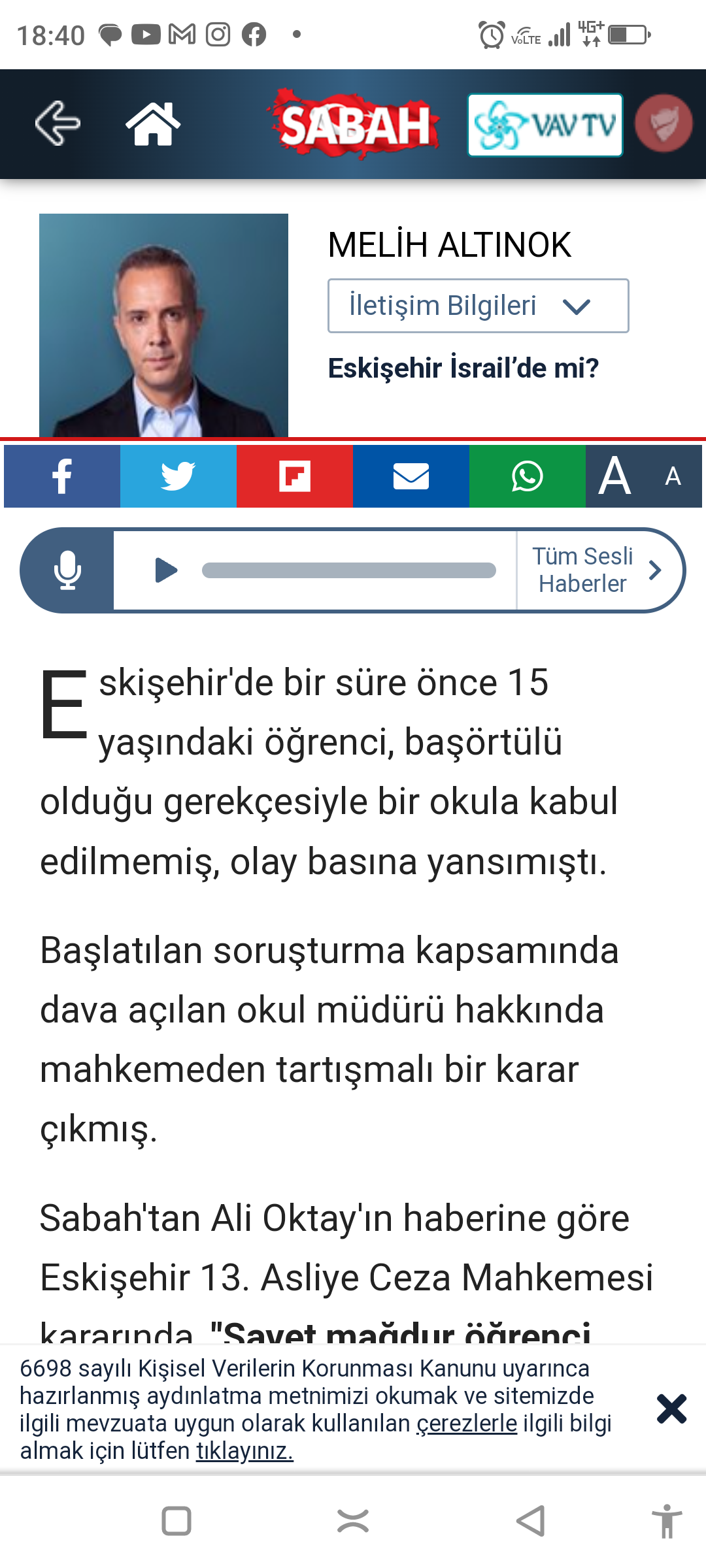
Task: Send the article by email
Action: click(x=411, y=476)
